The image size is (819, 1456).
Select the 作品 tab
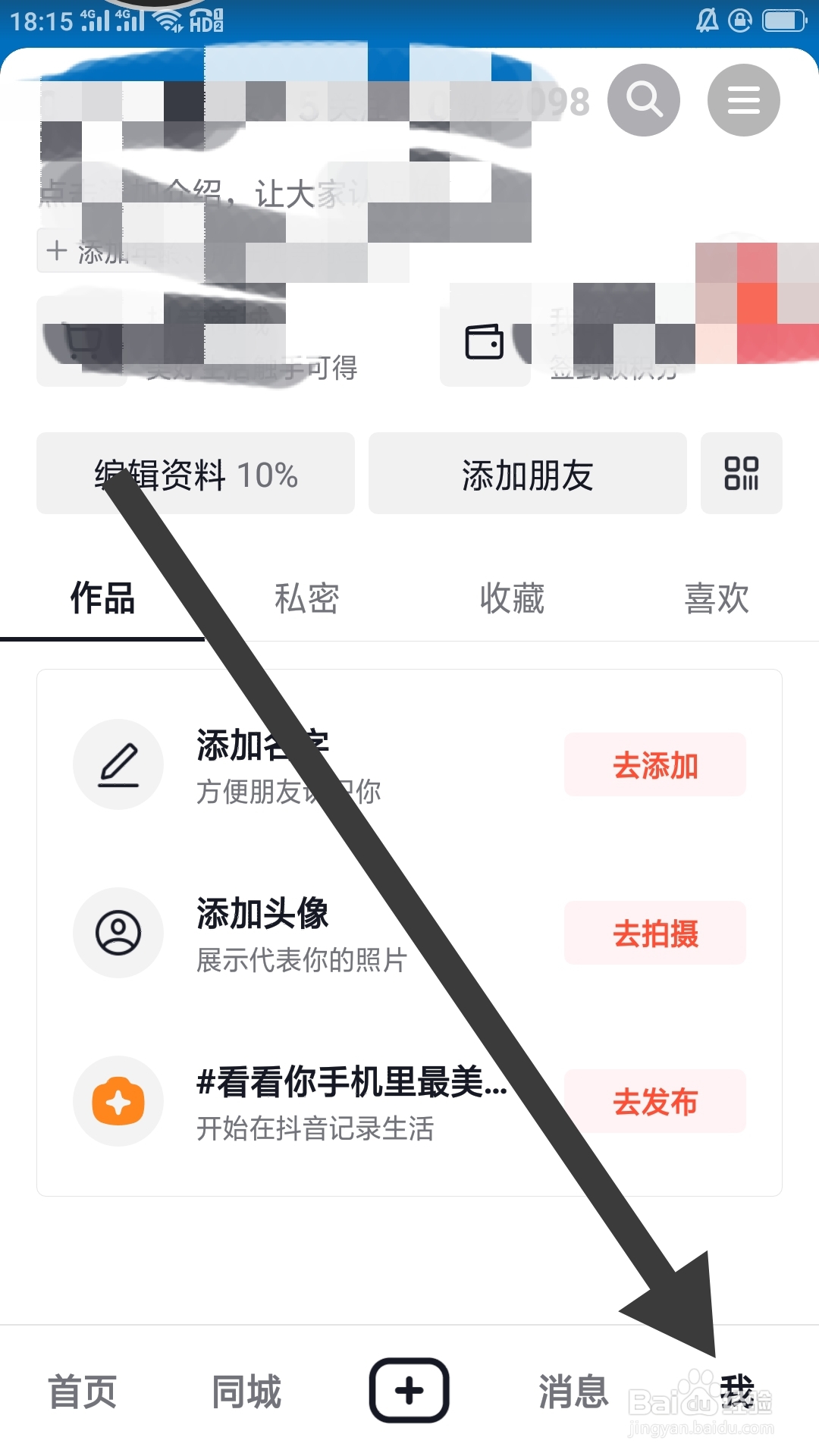point(101,598)
